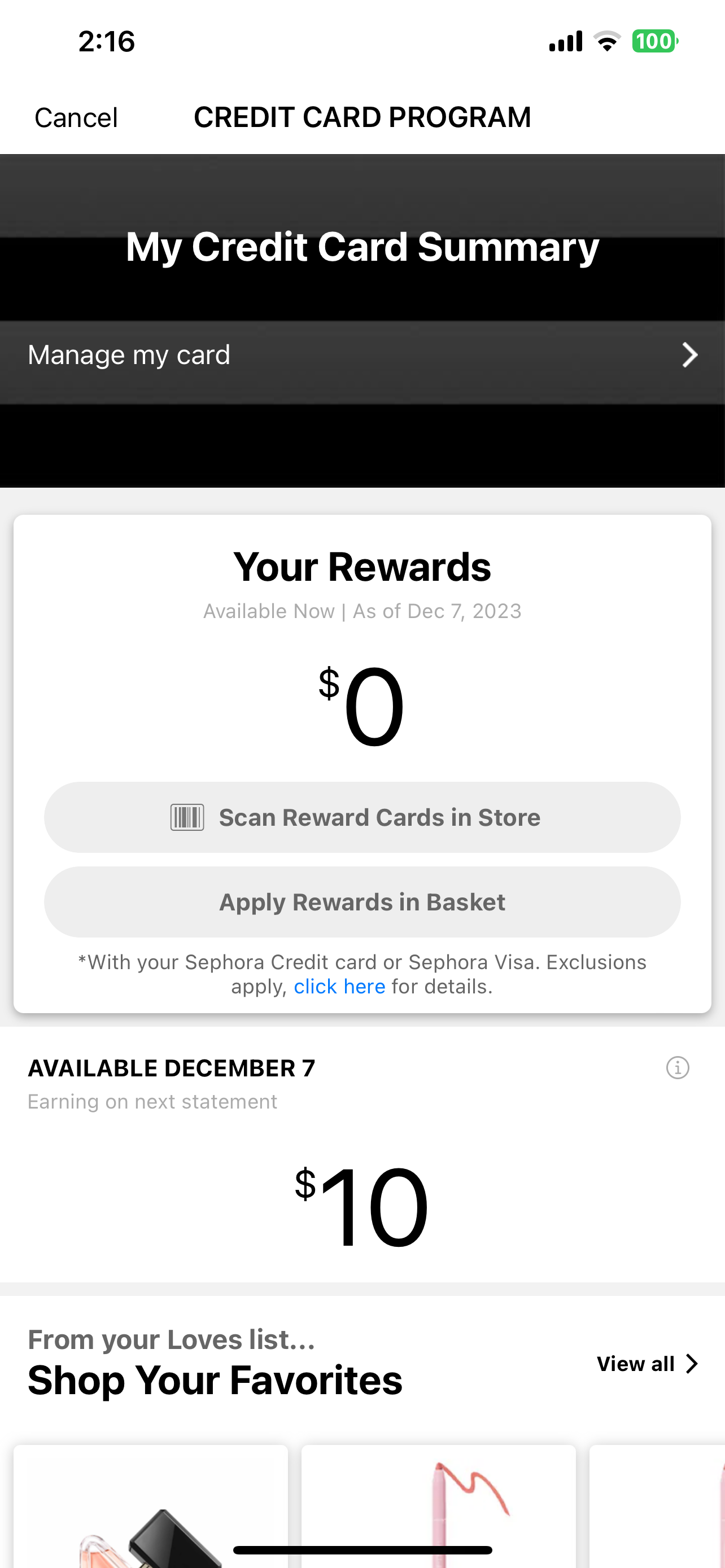The height and width of the screenshot is (1568, 725).
Task: Open Manage my card
Action: 362,355
